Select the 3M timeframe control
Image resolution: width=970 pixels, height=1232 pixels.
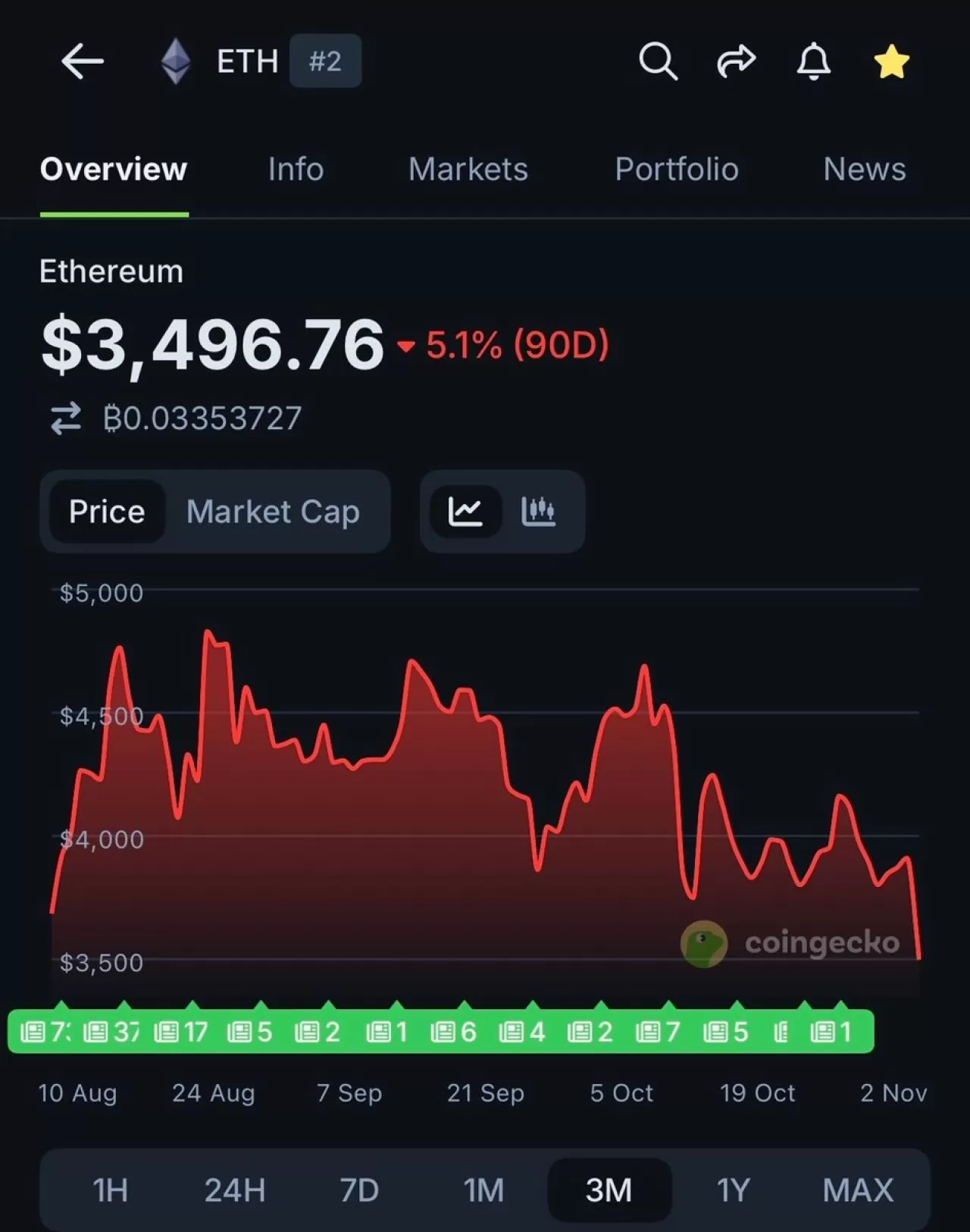[609, 1190]
